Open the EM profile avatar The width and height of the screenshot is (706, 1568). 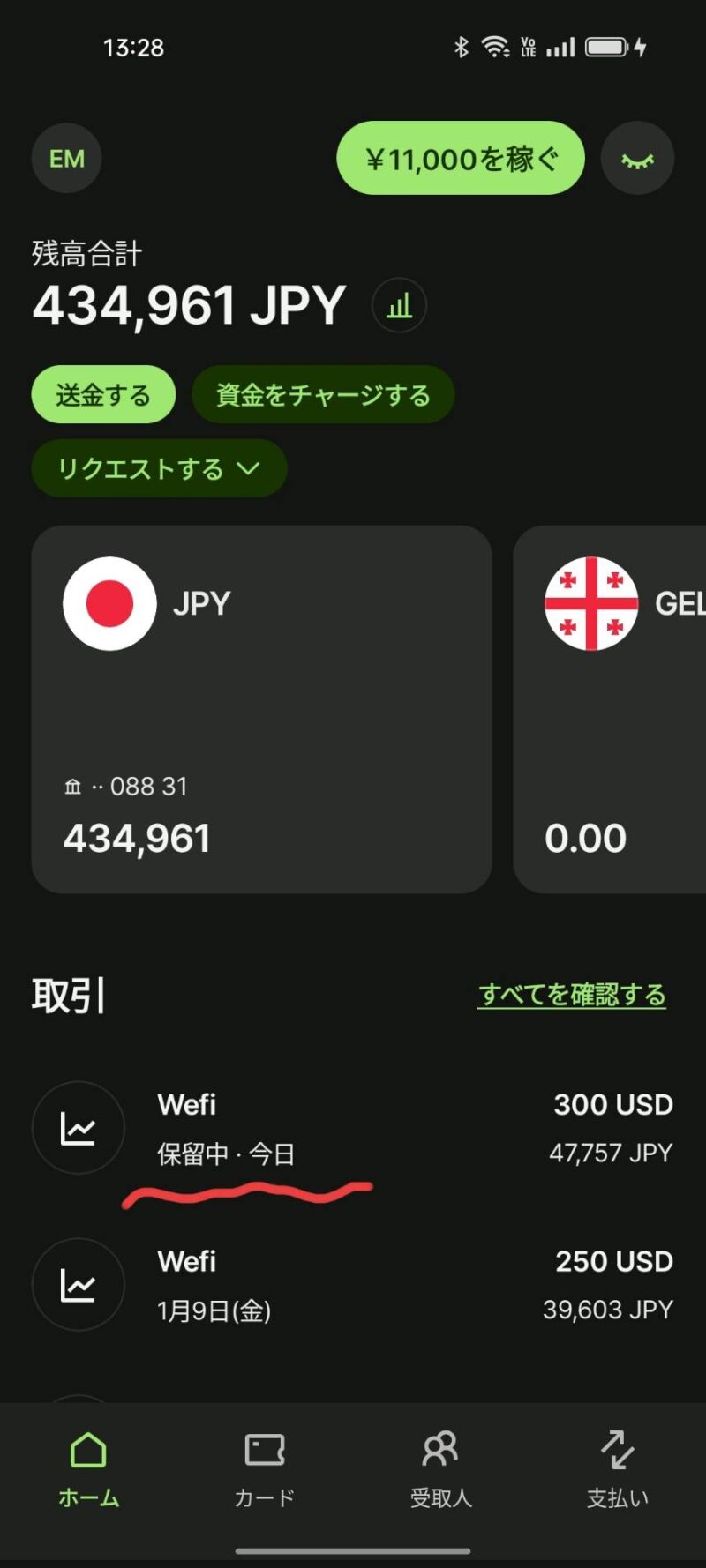(67, 159)
